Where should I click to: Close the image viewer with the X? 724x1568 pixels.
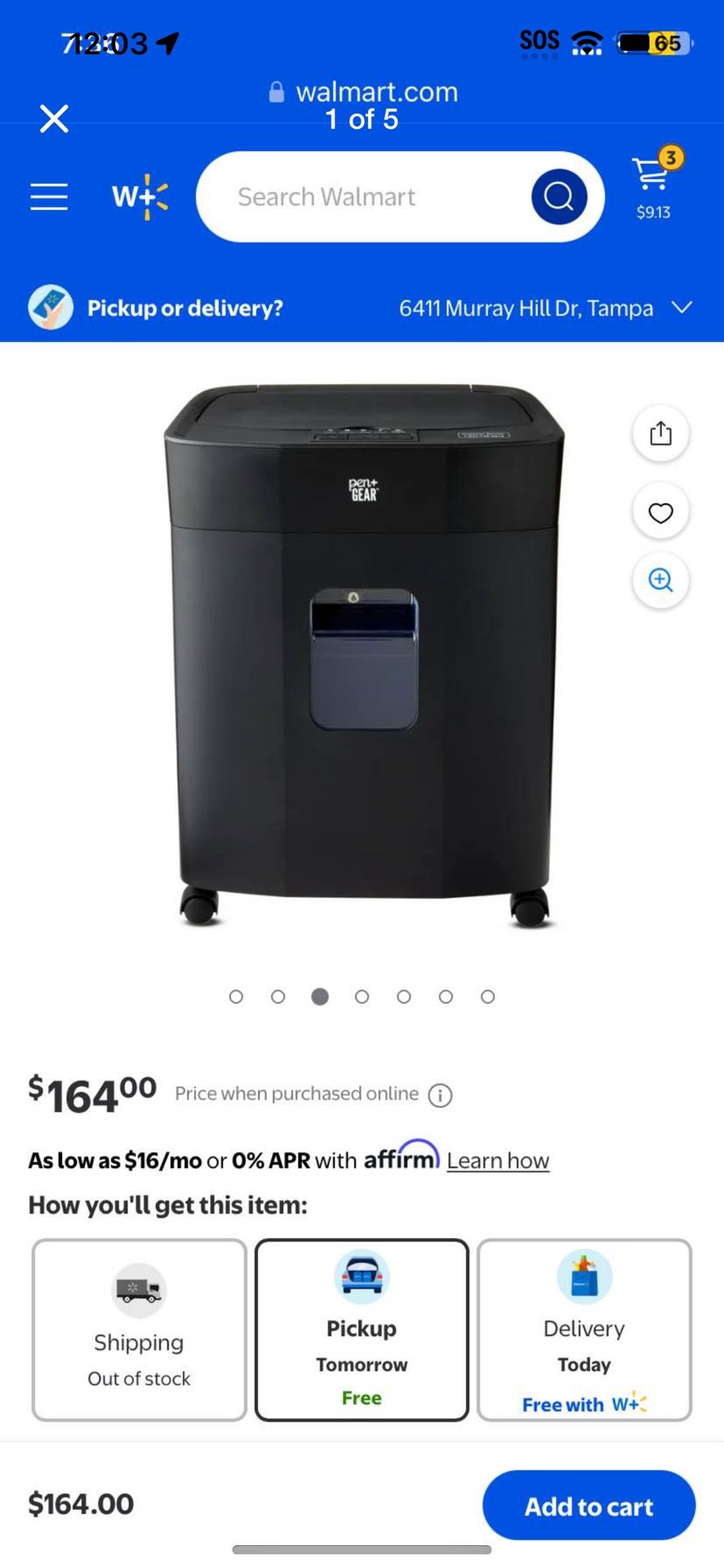coord(54,119)
